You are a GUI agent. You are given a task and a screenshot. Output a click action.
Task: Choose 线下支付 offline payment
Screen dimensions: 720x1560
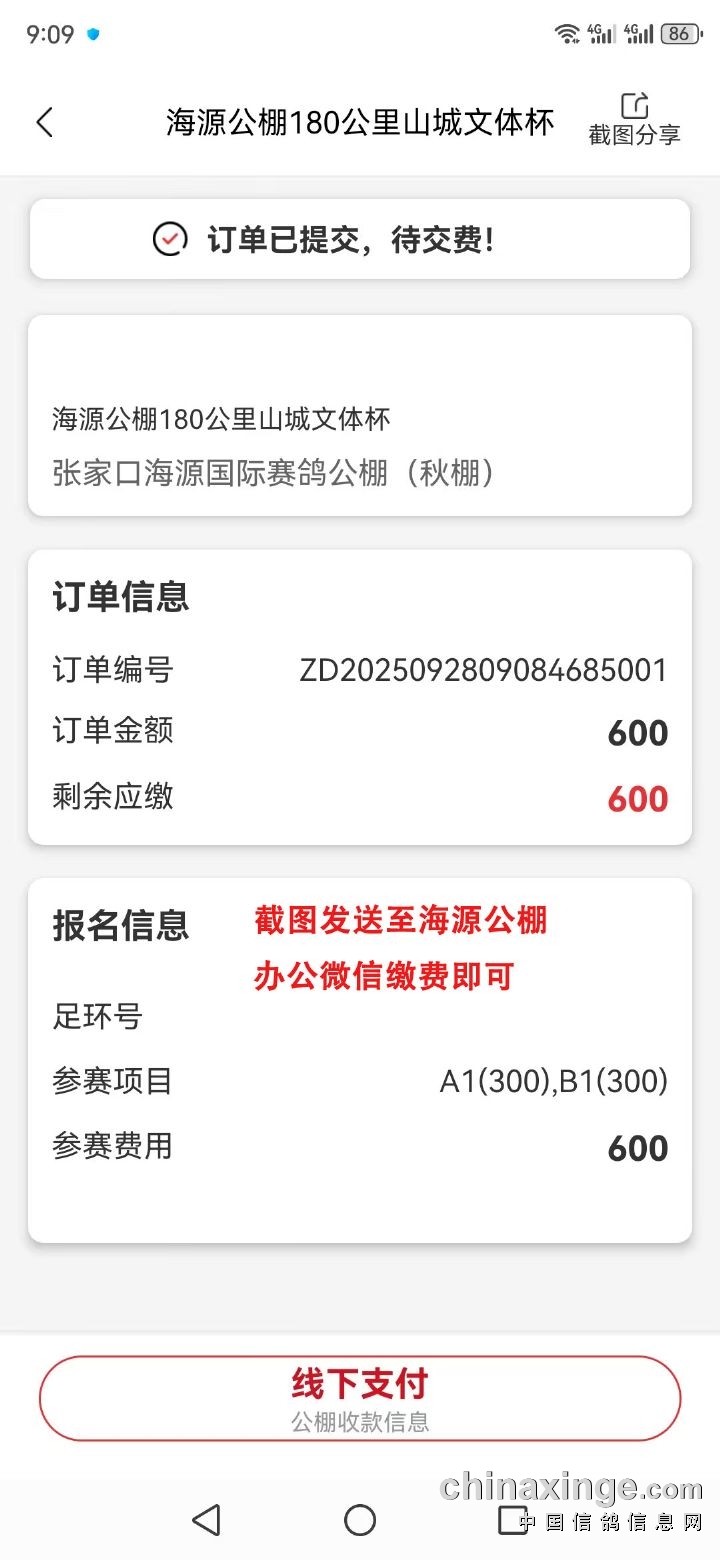point(360,1397)
